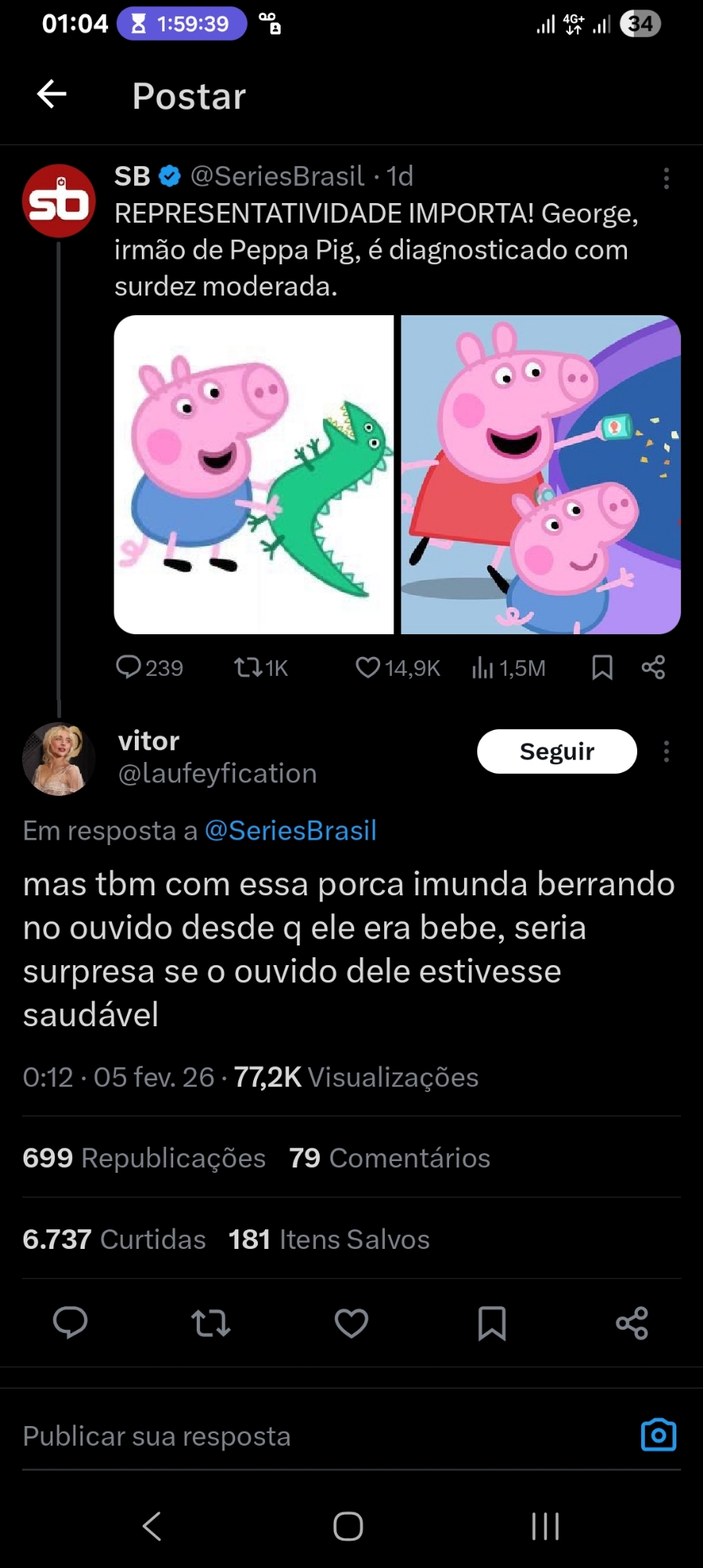View the 6.737 Curtidas list
Image resolution: width=703 pixels, height=1568 pixels.
pyautogui.click(x=114, y=1240)
